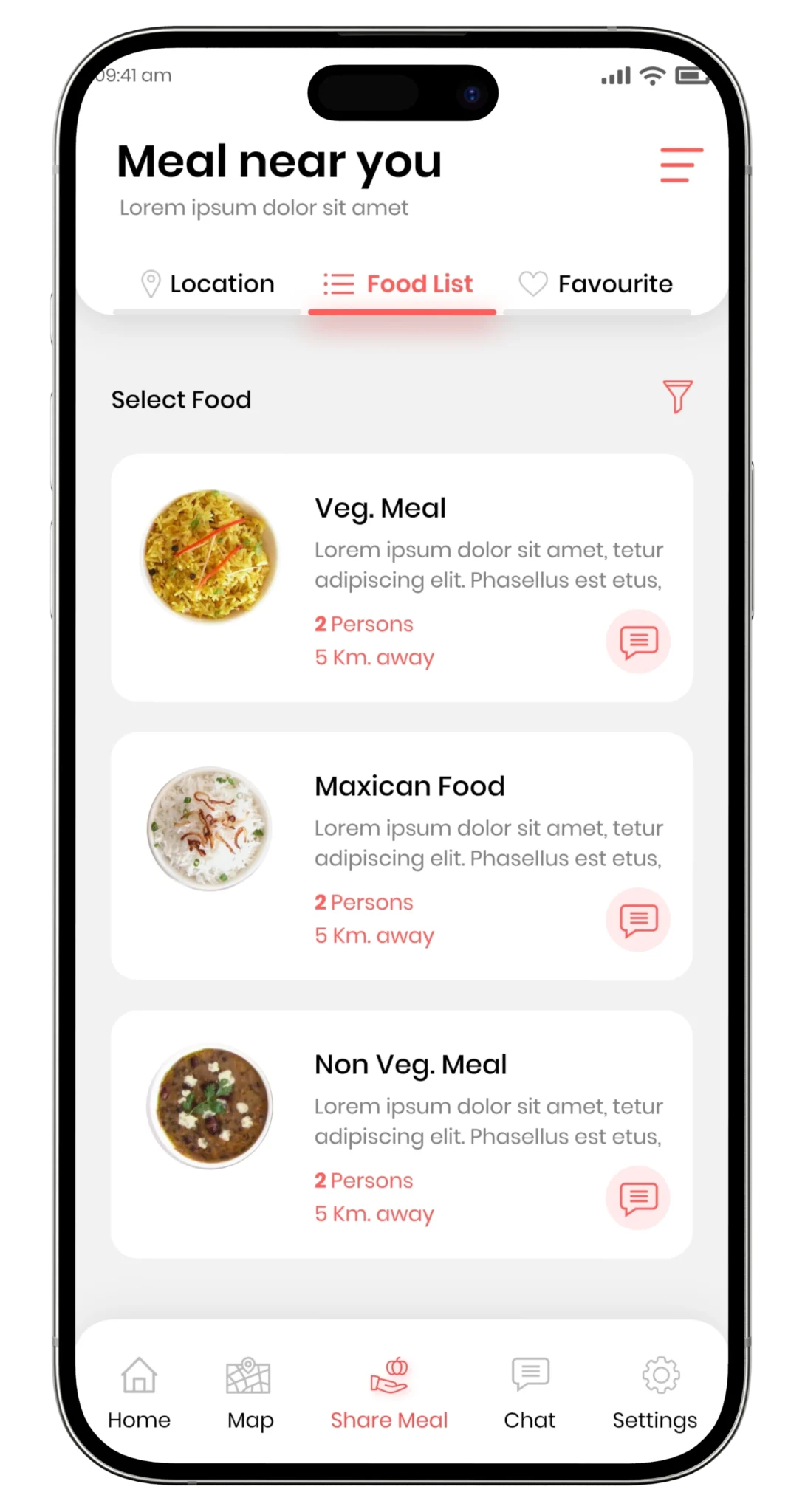Open the food filter funnel icon

click(677, 396)
